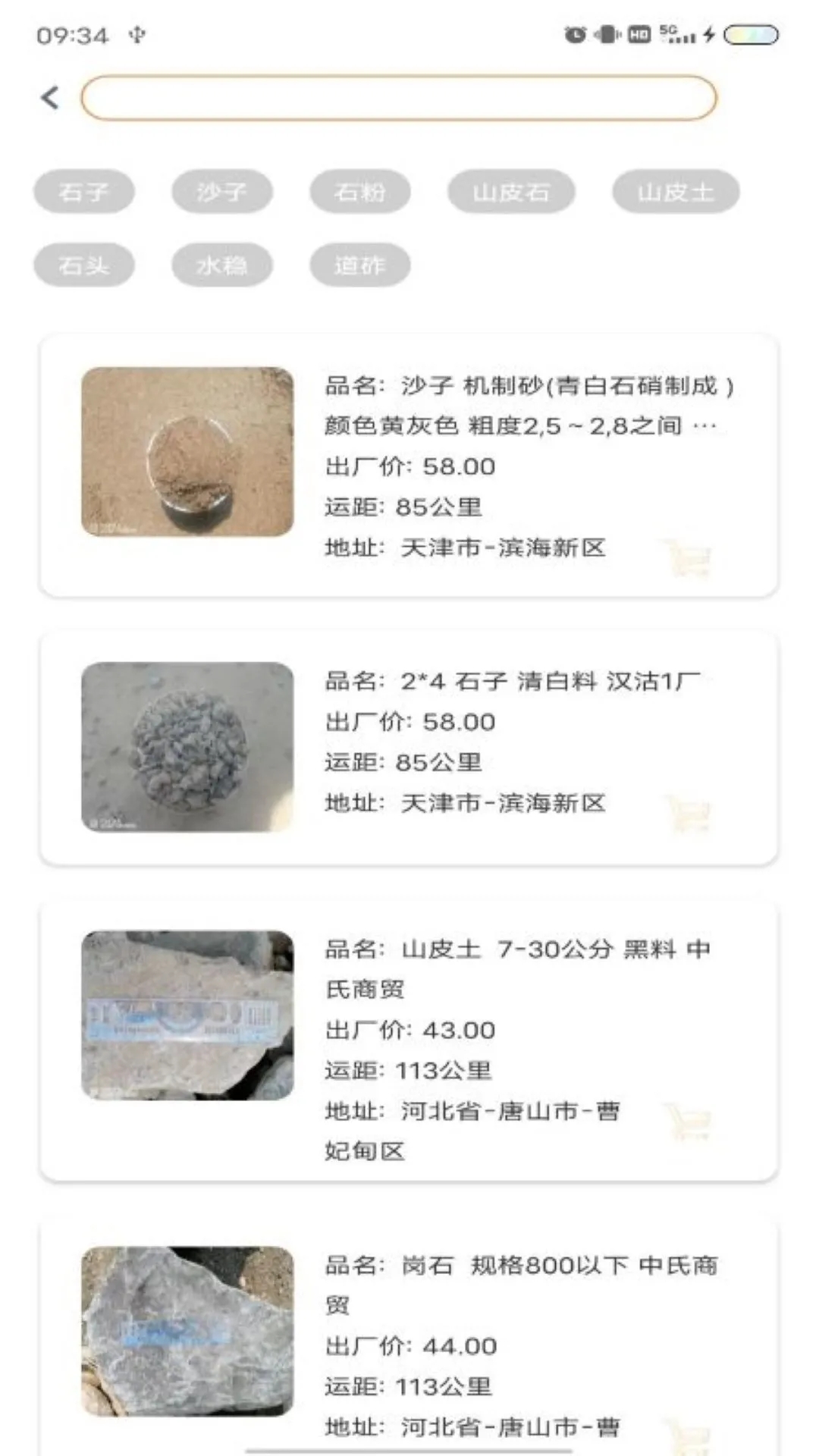This screenshot has width=819, height=1456.
Task: Pick the 石头 chip
Action: (x=83, y=265)
